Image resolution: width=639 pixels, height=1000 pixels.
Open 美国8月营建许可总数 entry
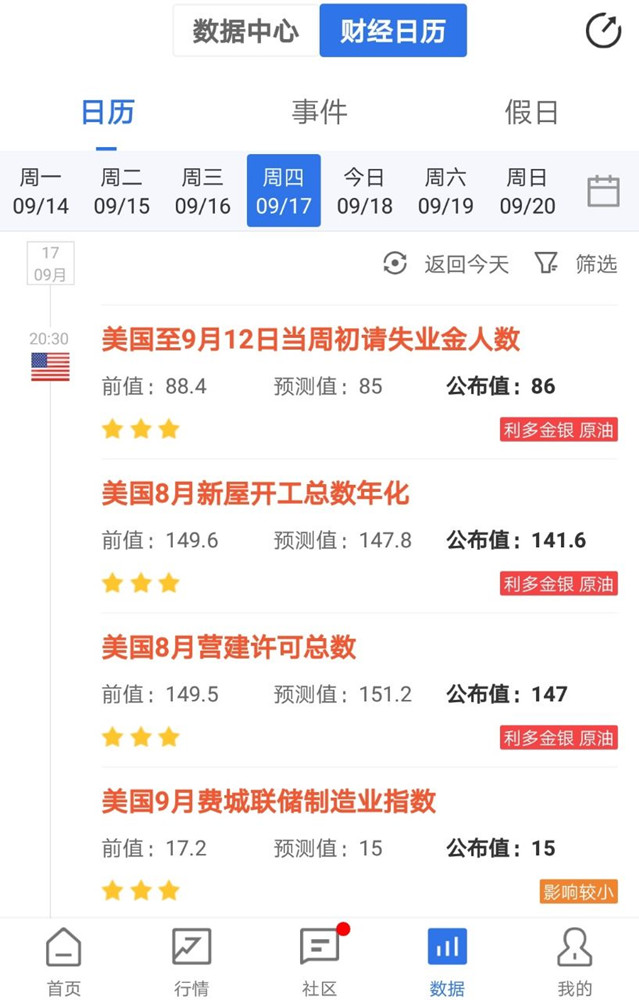[229, 647]
